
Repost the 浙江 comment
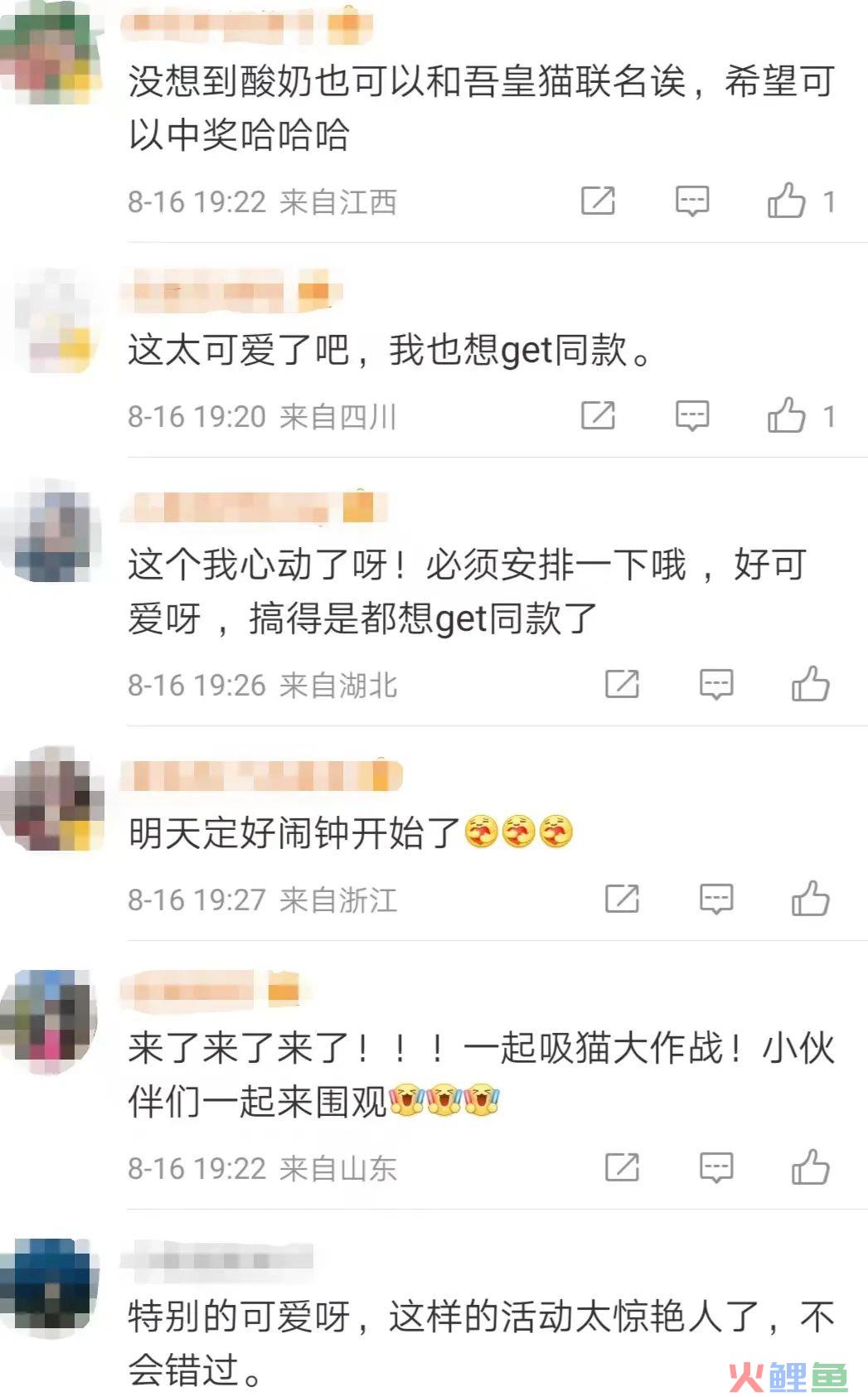coord(622,899)
